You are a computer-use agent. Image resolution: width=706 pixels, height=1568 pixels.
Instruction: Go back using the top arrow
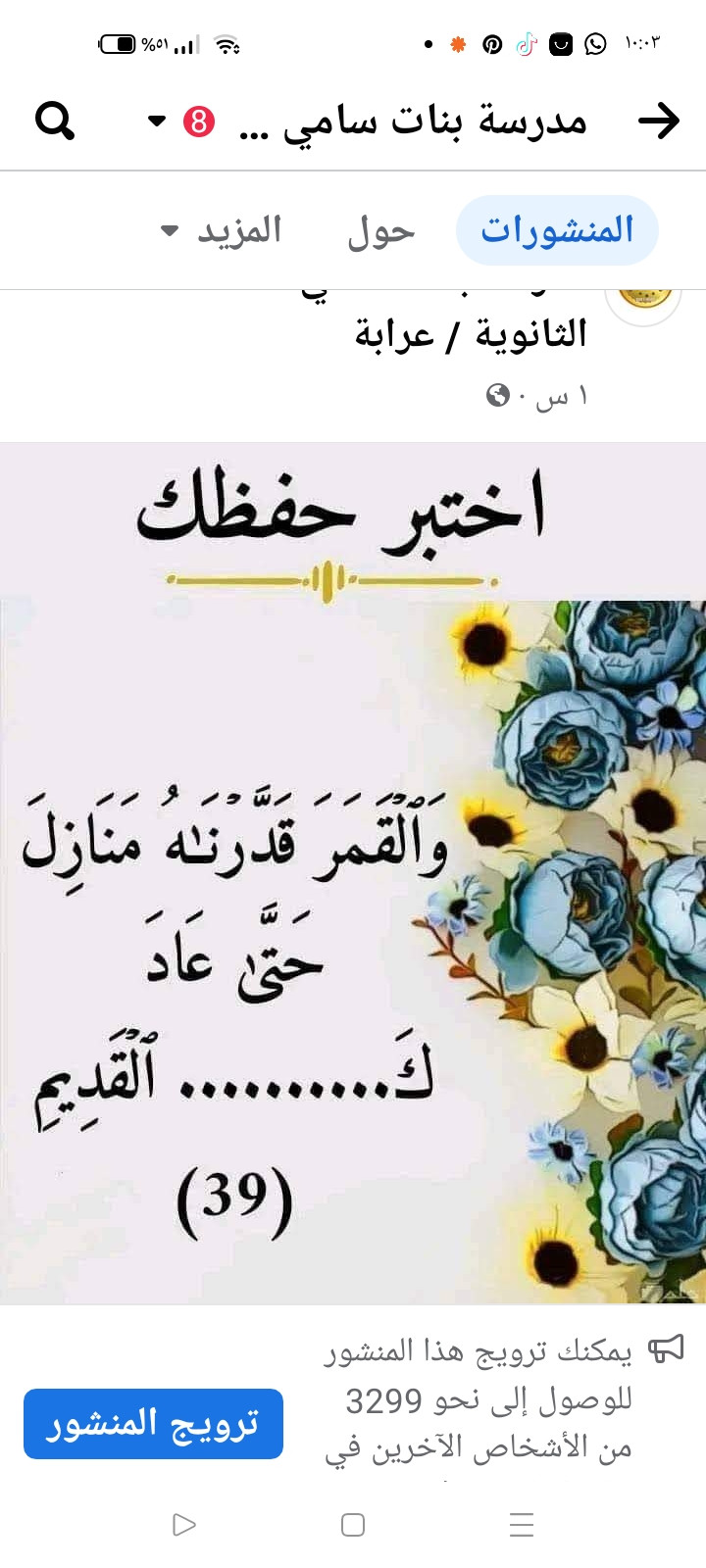[658, 122]
